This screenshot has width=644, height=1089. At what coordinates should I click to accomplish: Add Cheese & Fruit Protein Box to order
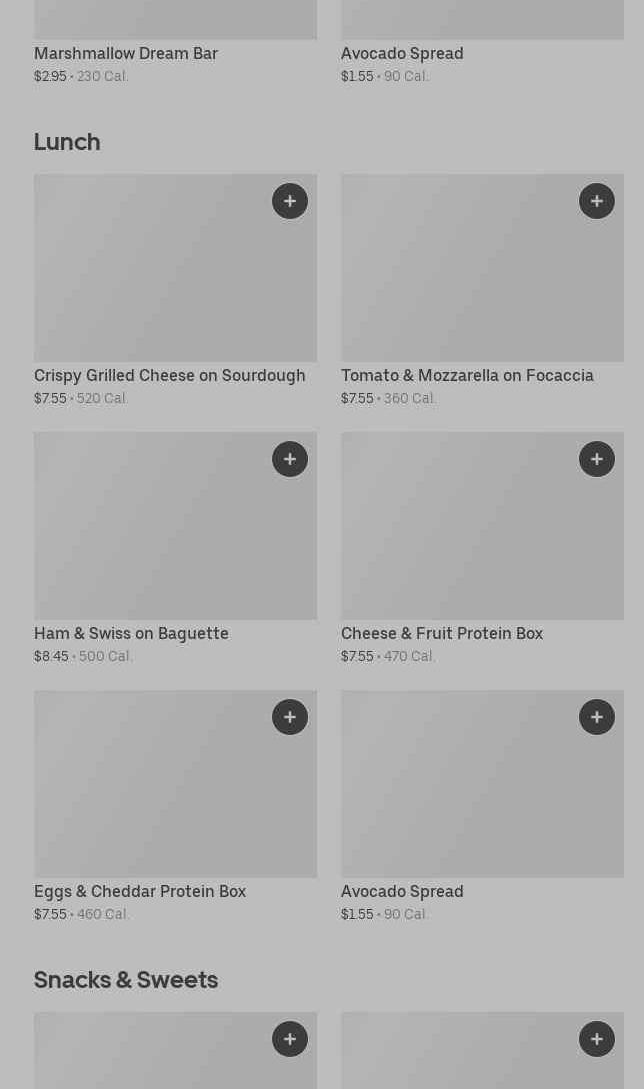[x=597, y=459]
